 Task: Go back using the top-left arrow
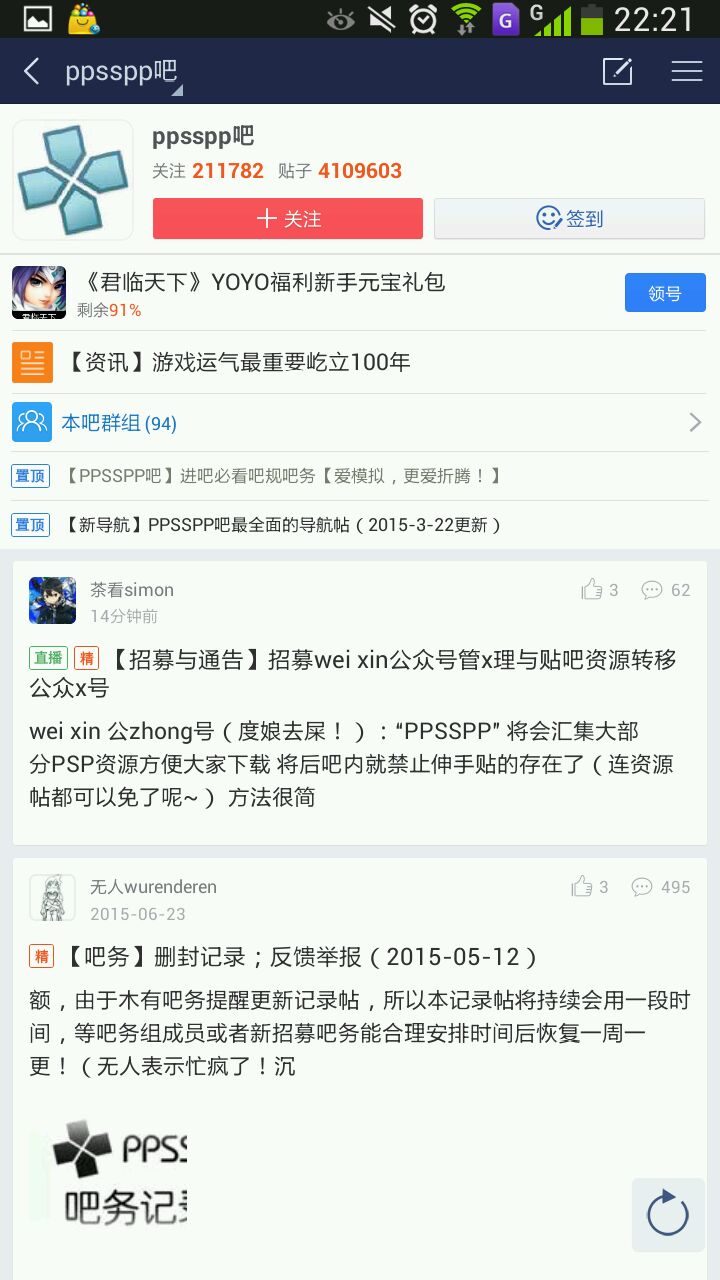(32, 71)
